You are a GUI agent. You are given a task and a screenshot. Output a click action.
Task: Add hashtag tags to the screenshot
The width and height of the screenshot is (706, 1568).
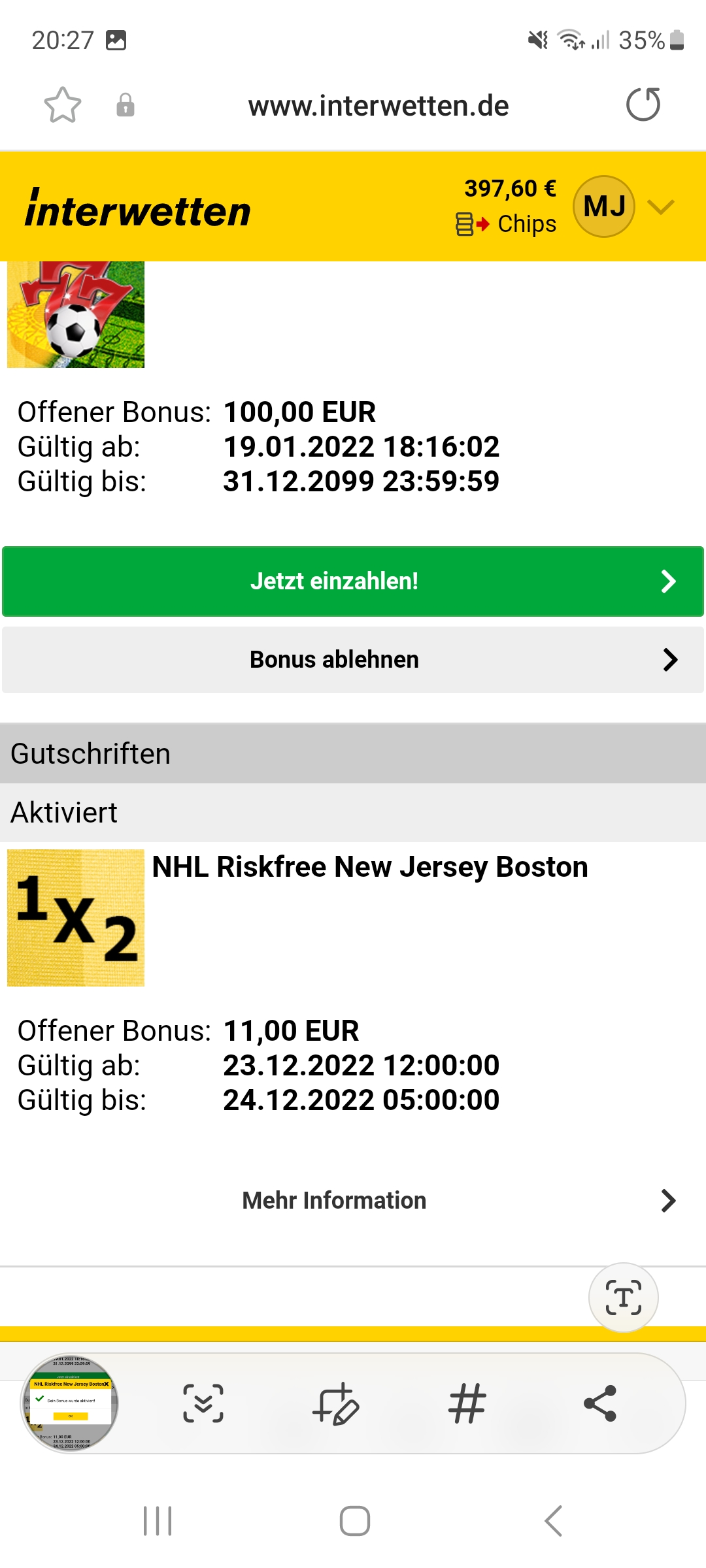[467, 1403]
